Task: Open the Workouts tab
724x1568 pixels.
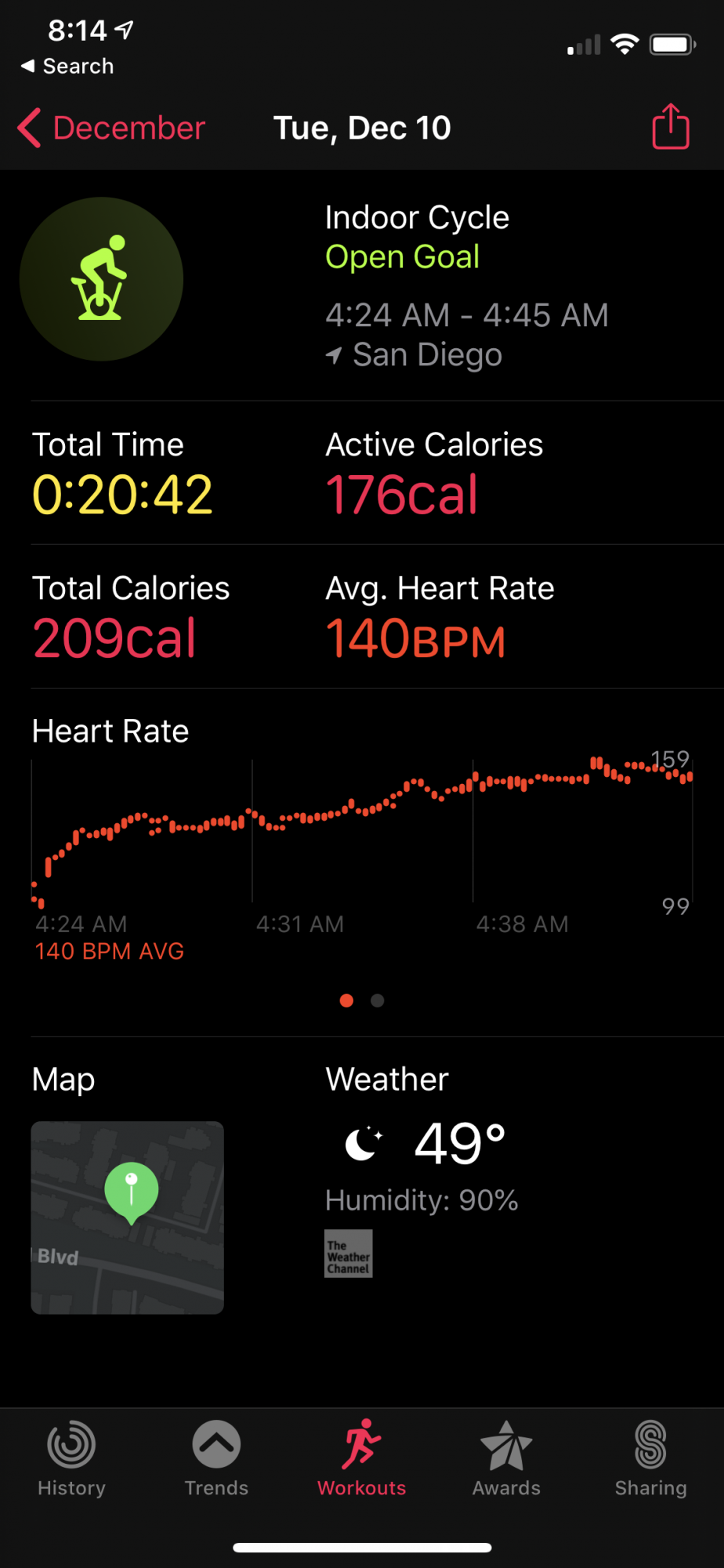Action: pos(361,1458)
